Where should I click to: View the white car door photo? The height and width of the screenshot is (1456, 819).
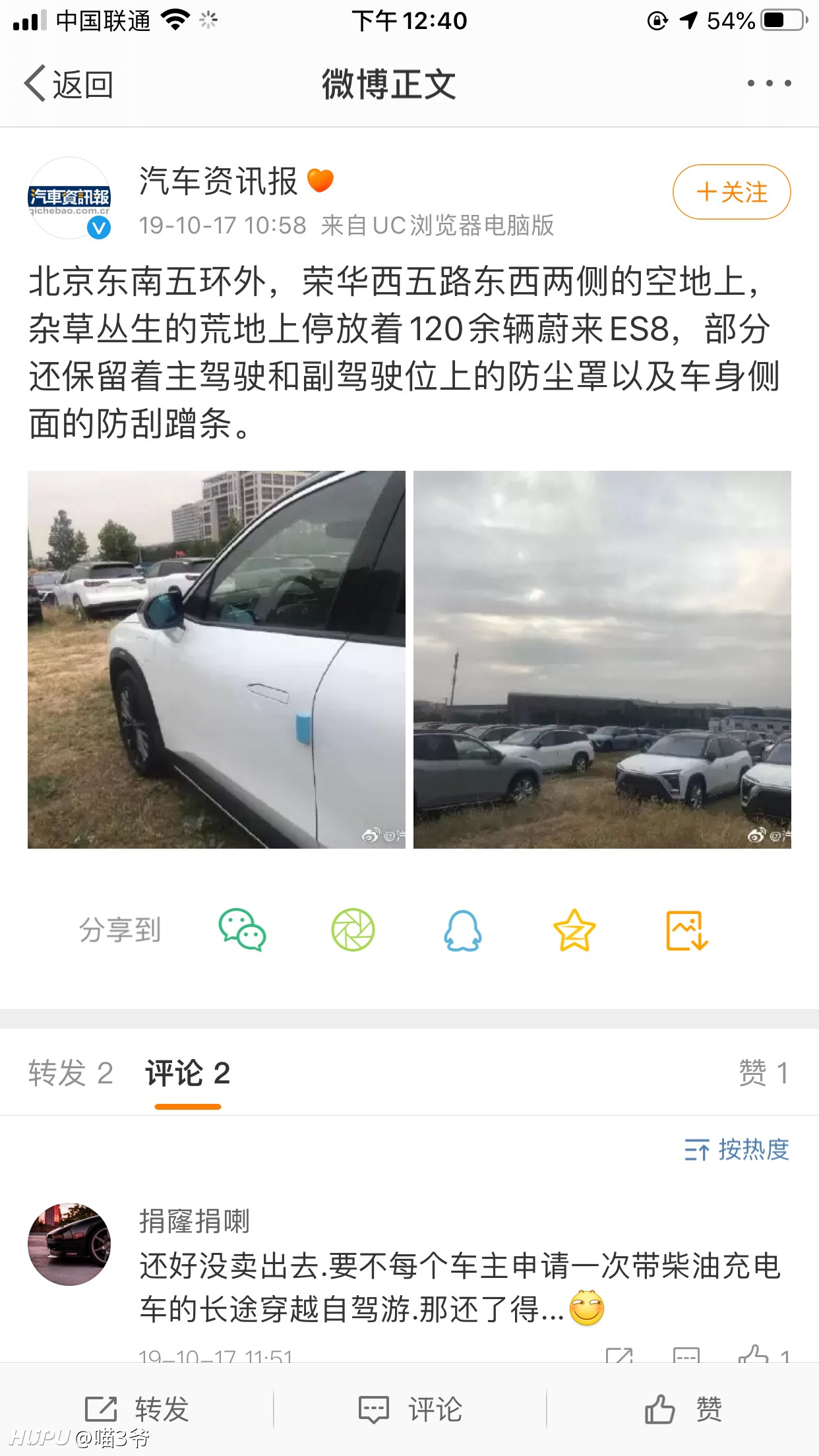click(216, 659)
